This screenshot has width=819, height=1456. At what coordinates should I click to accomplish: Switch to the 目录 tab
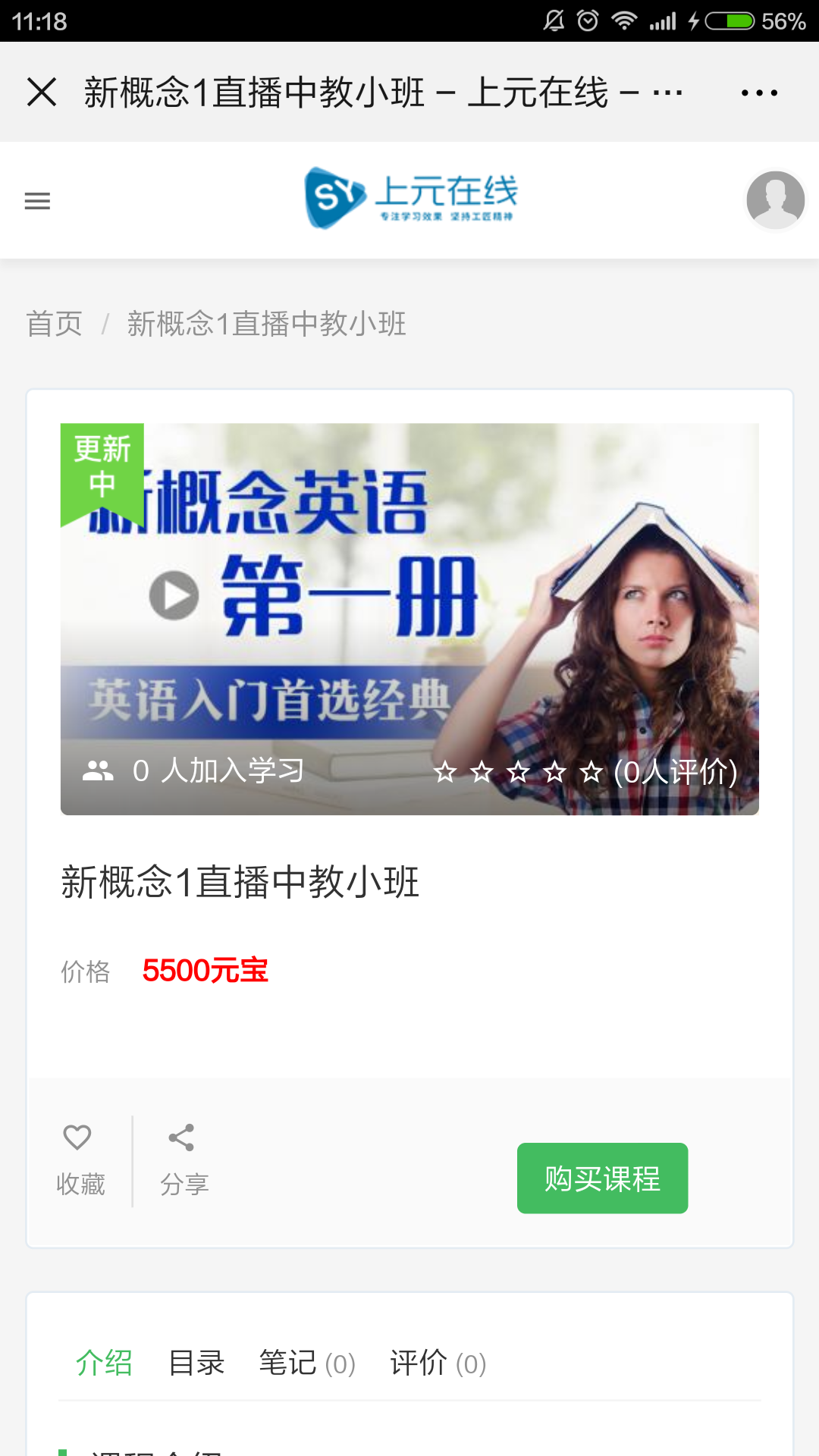pos(196,1363)
